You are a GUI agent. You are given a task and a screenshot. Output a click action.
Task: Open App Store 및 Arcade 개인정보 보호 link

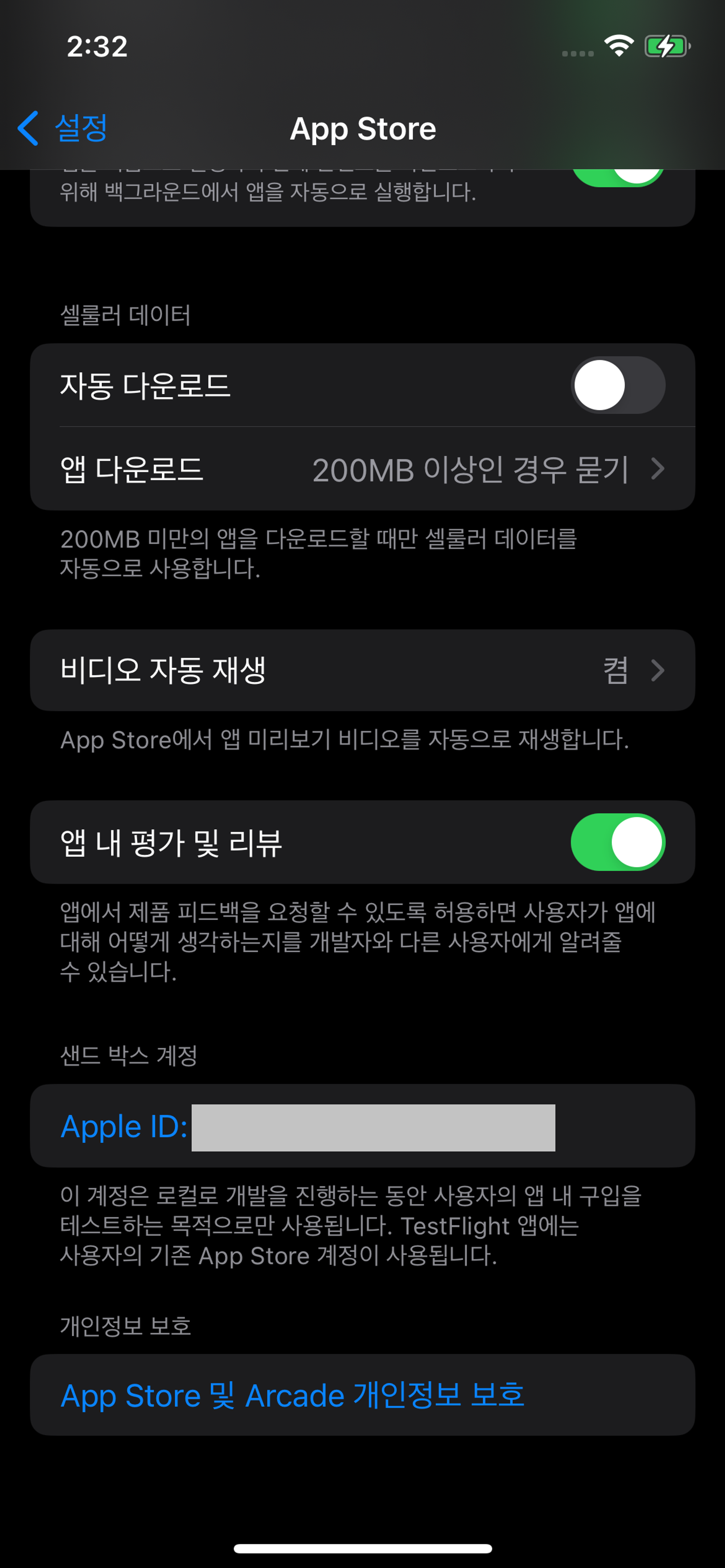point(293,1395)
